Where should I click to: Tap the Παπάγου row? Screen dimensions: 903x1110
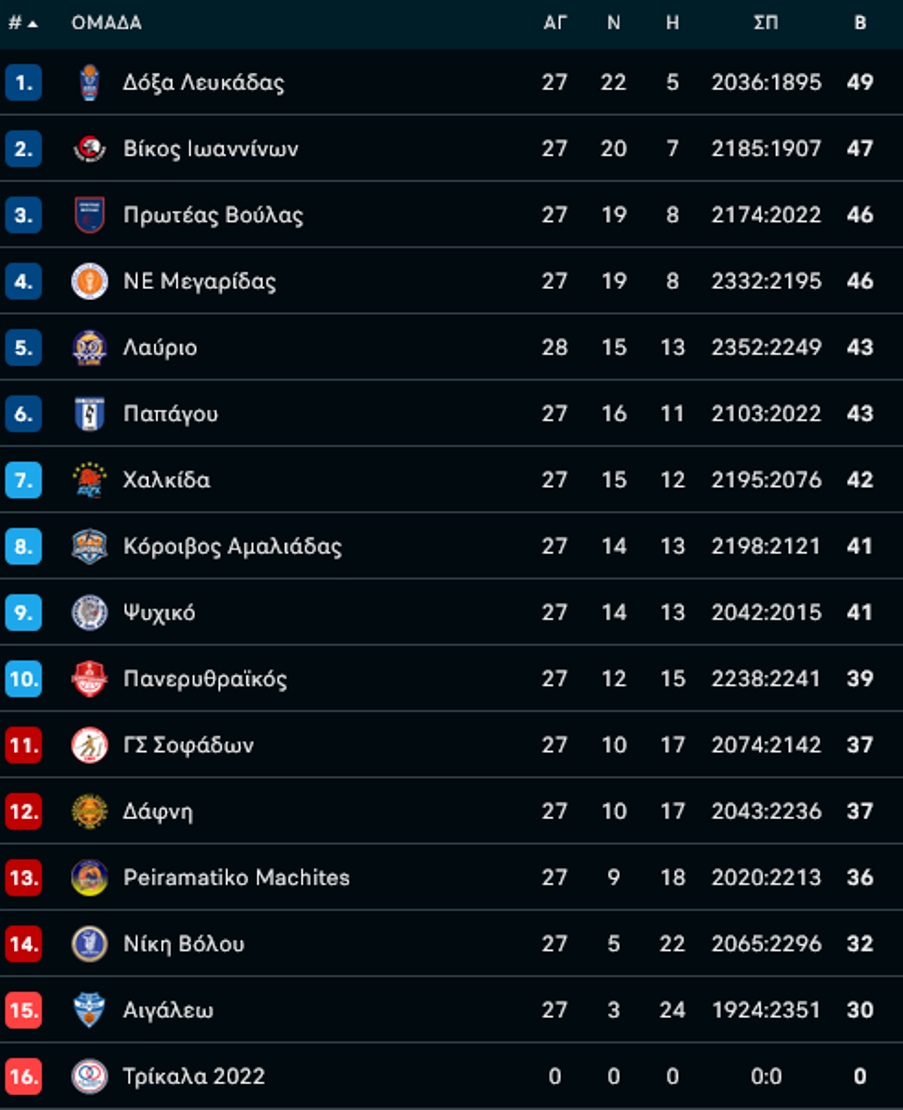[x=170, y=414]
